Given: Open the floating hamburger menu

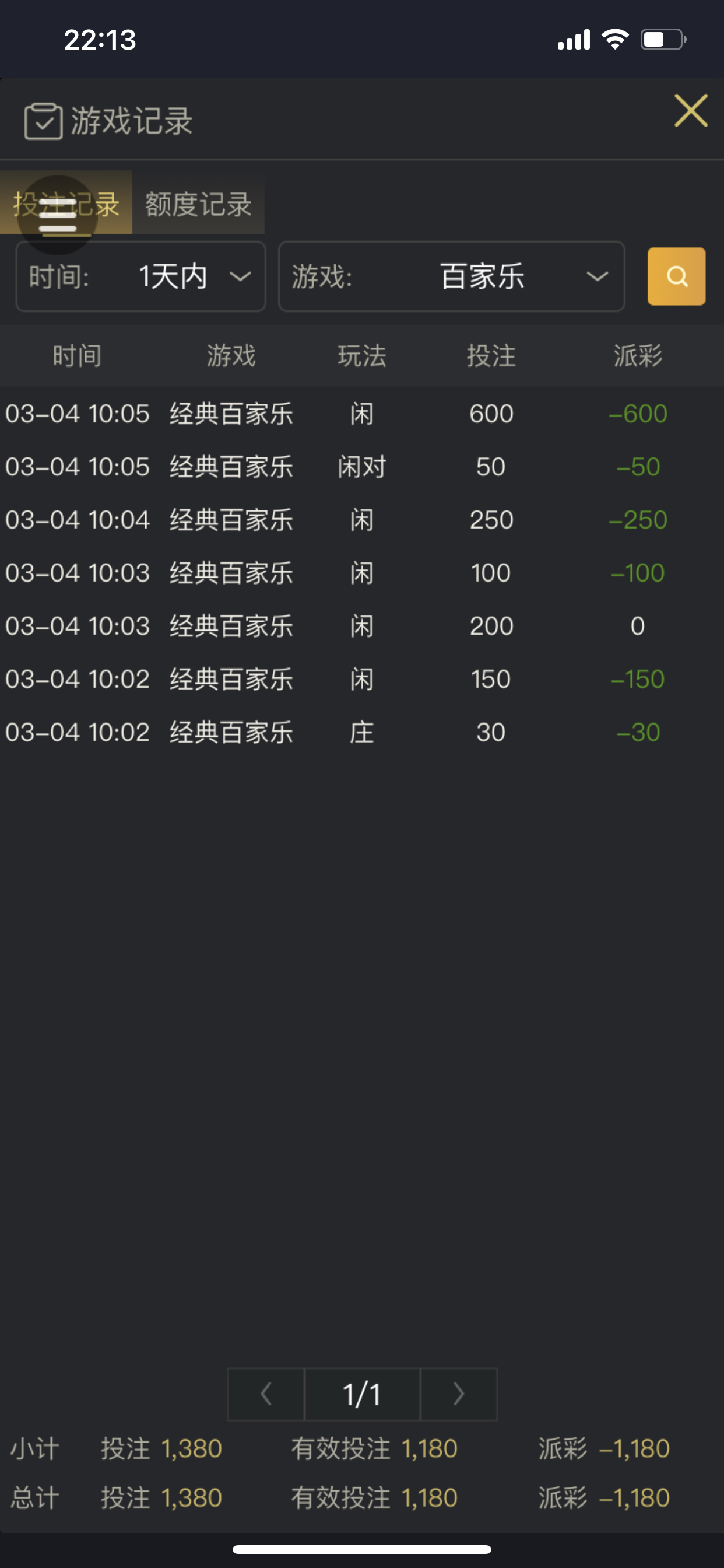Looking at the screenshot, I should (57, 215).
